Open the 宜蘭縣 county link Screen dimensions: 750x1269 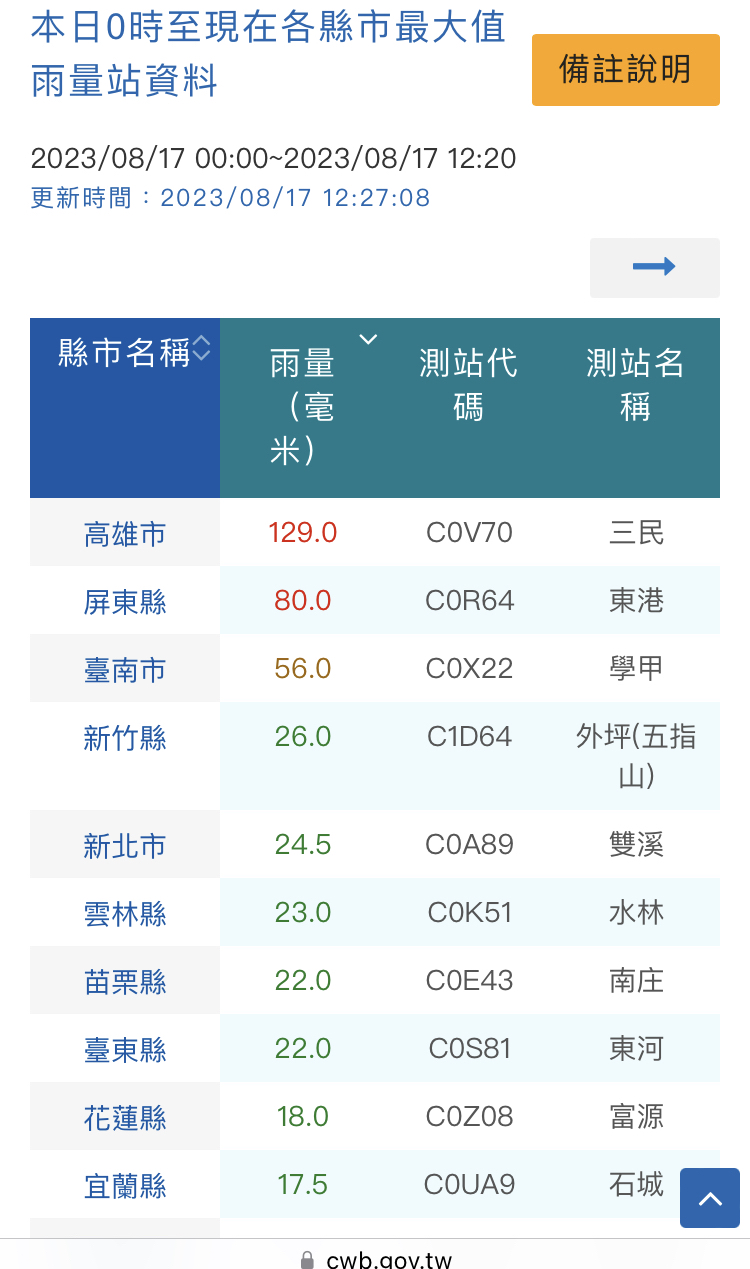pyautogui.click(x=125, y=1187)
